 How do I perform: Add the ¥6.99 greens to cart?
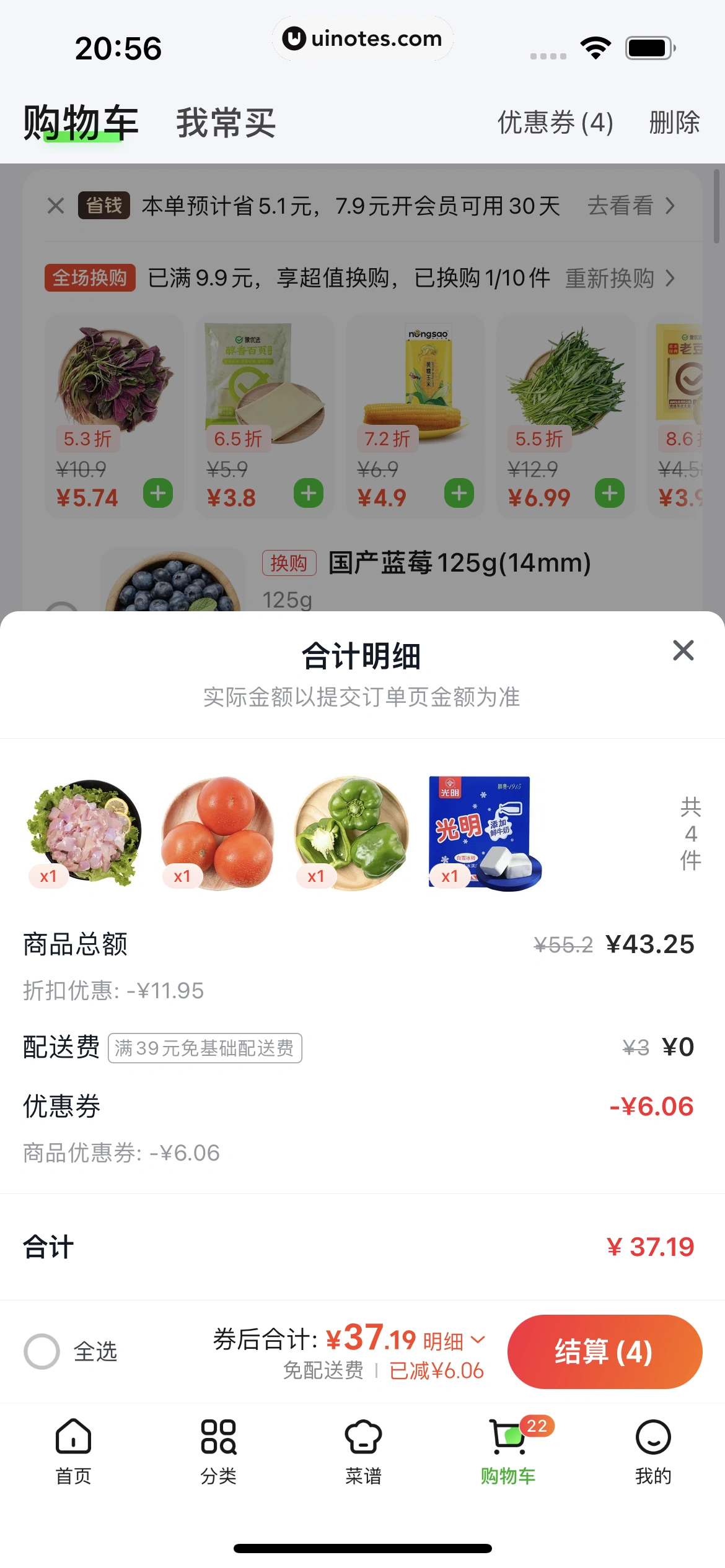610,494
